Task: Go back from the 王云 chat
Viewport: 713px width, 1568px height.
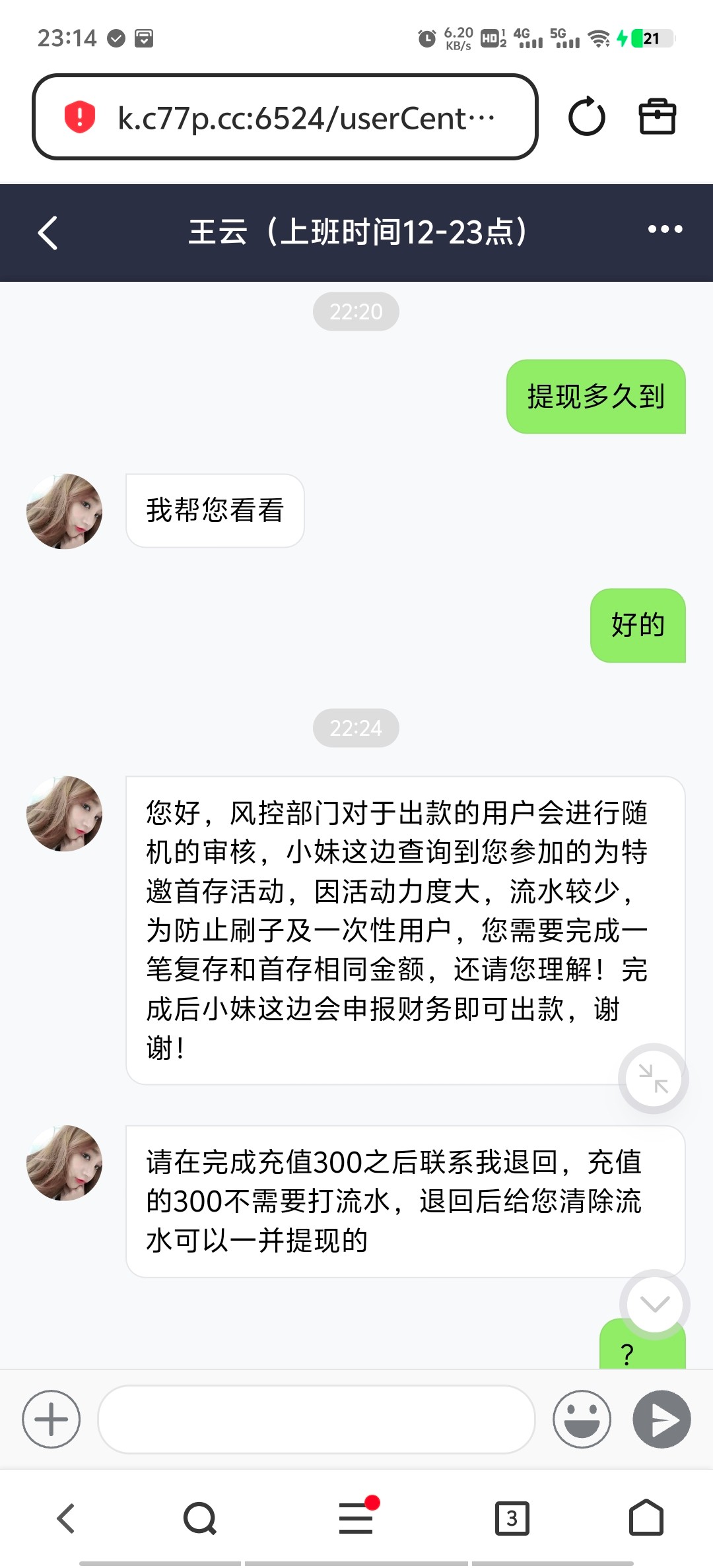Action: pyautogui.click(x=48, y=233)
